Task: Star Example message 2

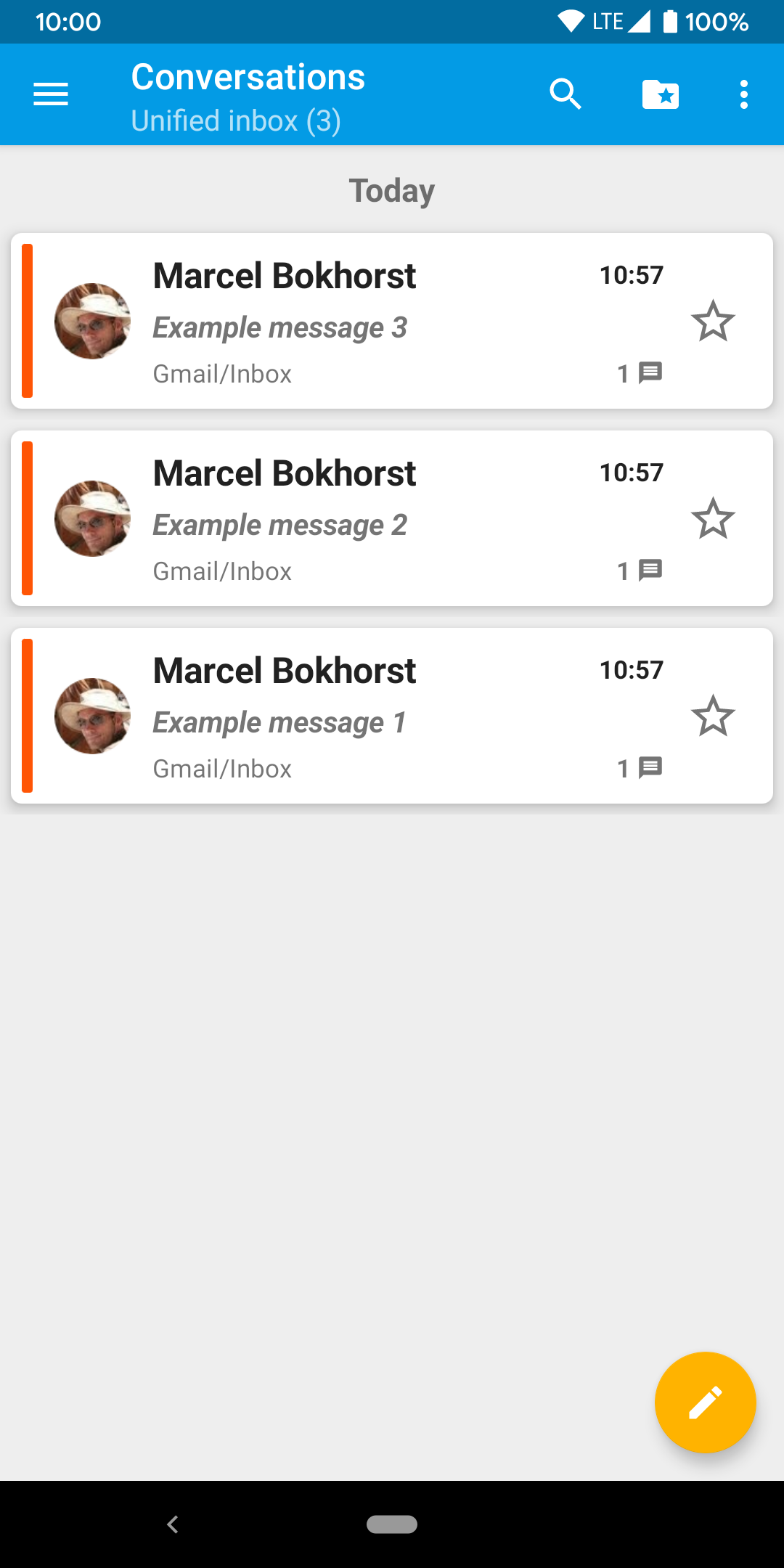Action: click(713, 518)
